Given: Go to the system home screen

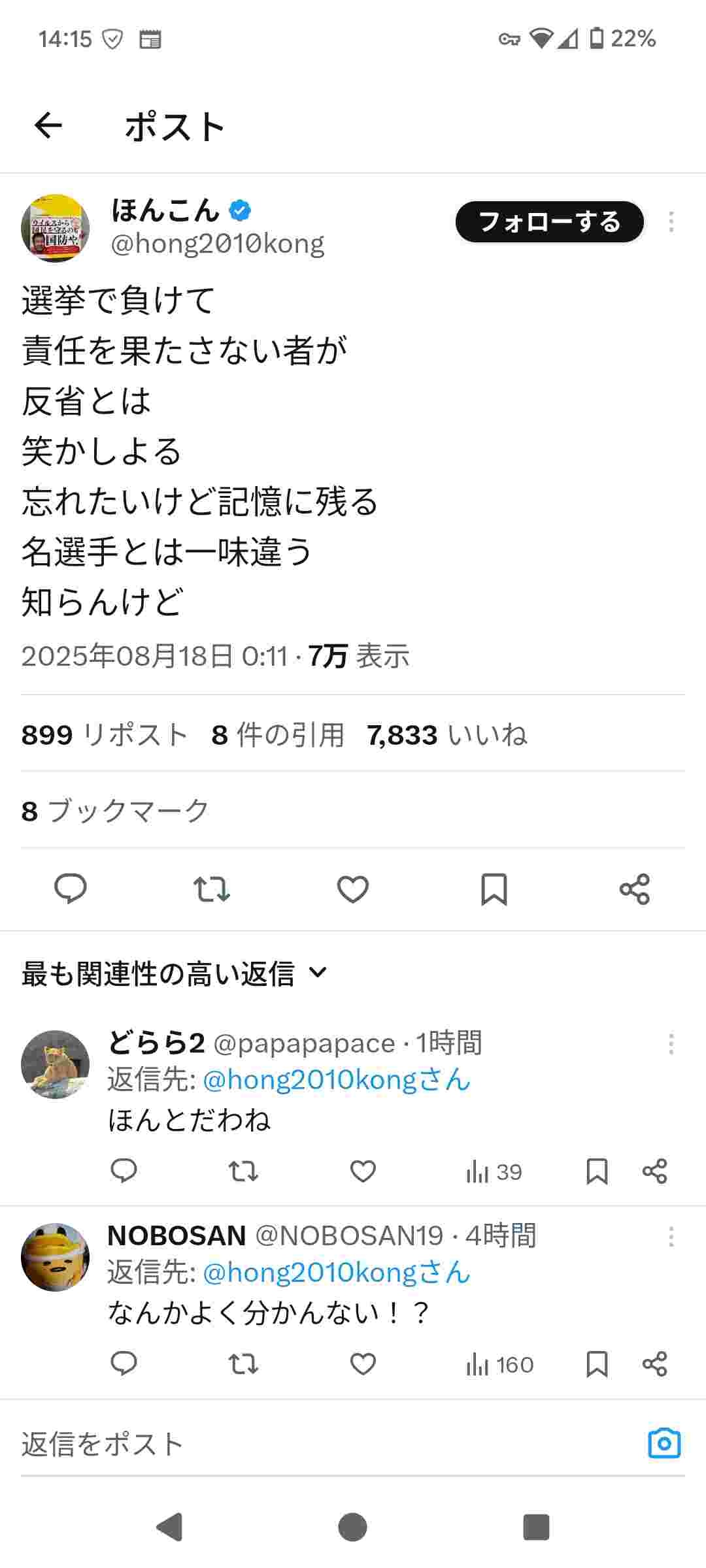Looking at the screenshot, I should (353, 1527).
